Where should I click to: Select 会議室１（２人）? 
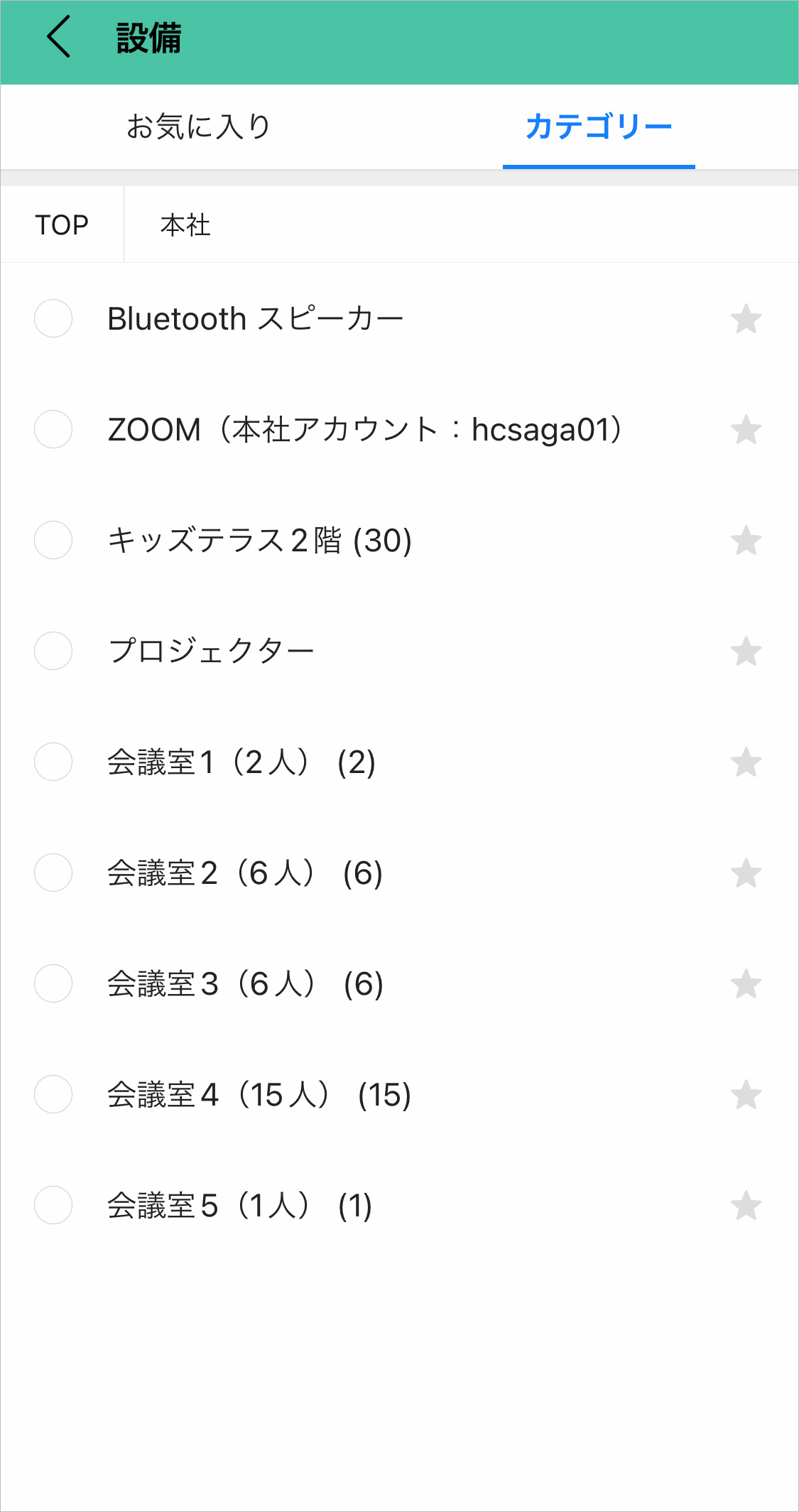(53, 762)
